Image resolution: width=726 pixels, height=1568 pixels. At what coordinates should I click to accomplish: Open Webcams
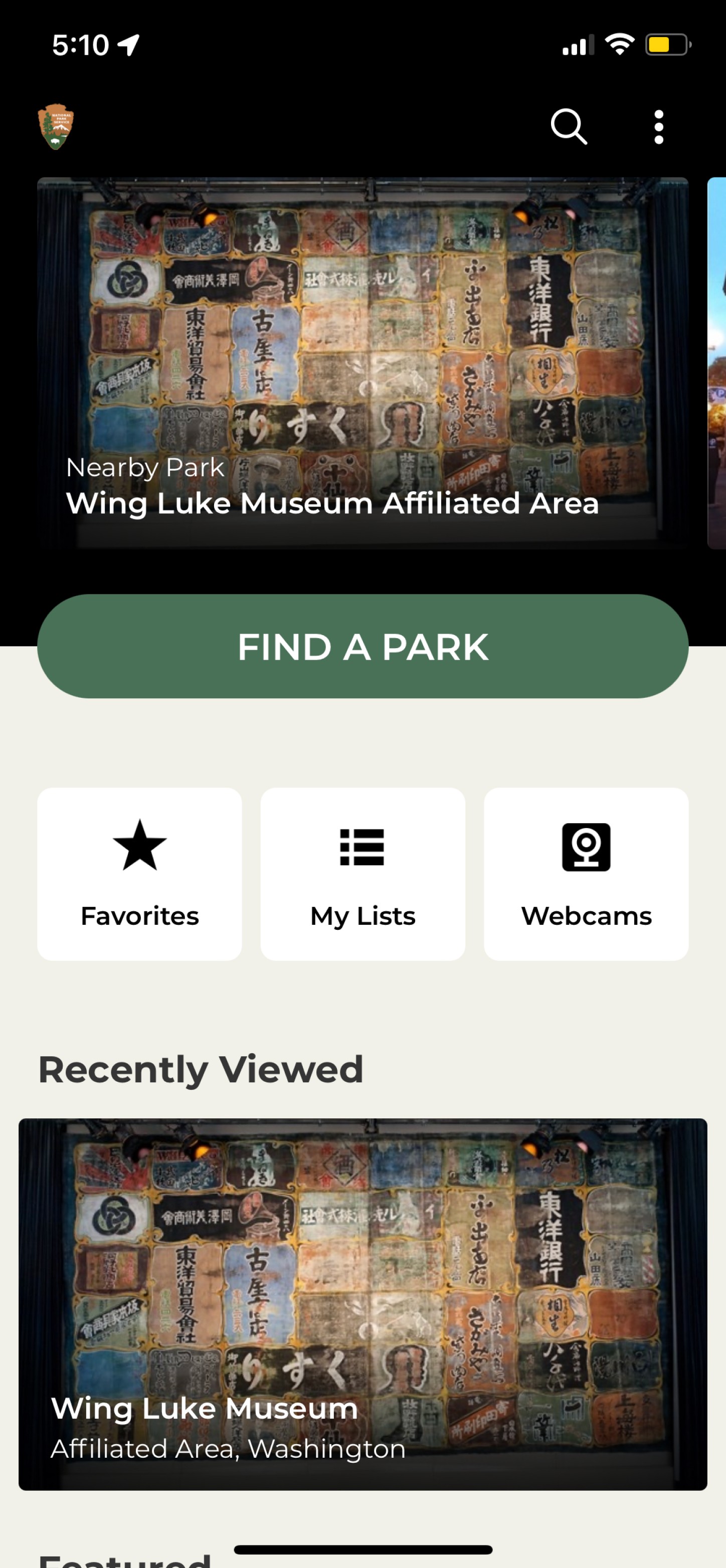[586, 873]
